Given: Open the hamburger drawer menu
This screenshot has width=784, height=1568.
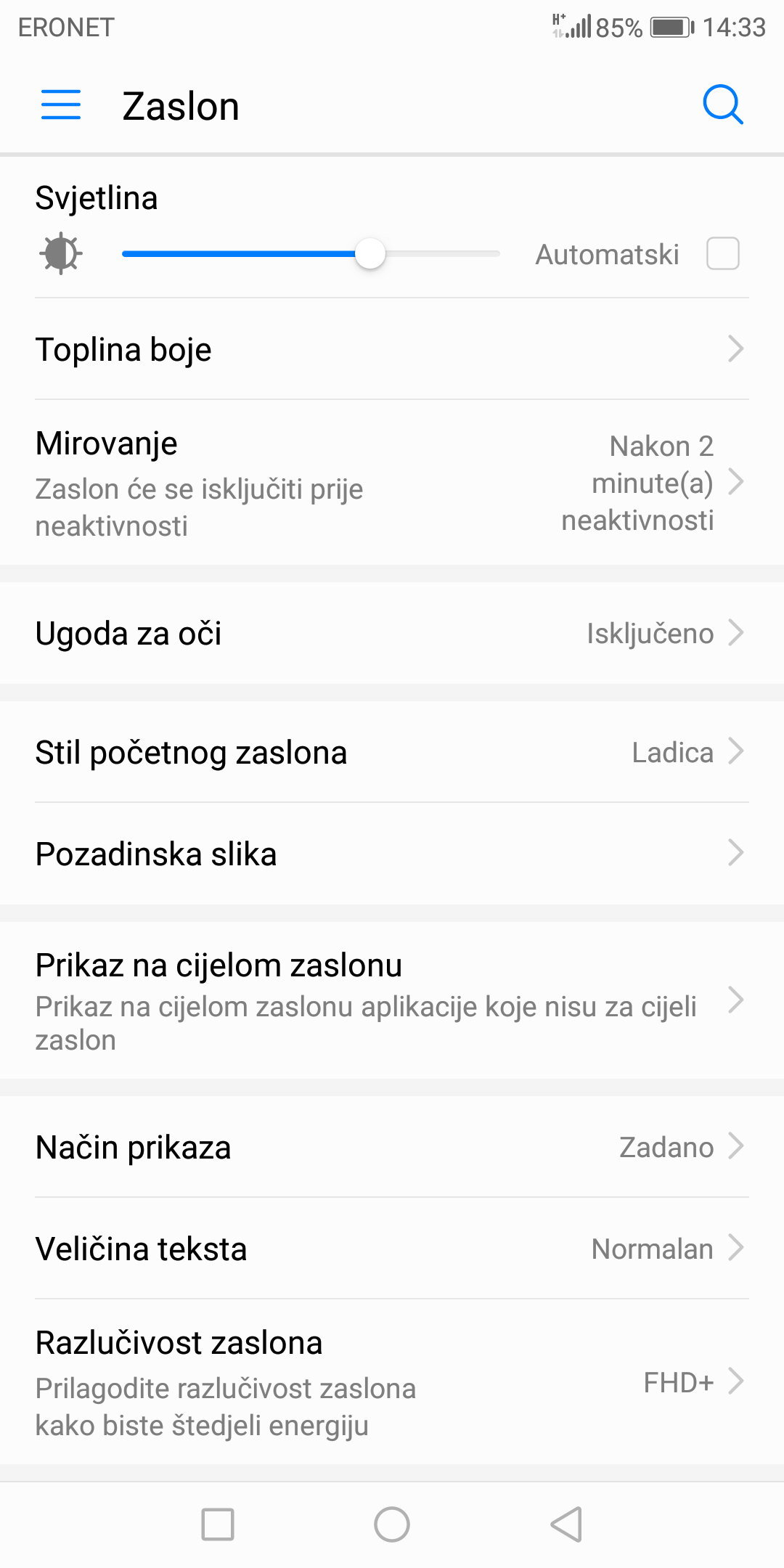Looking at the screenshot, I should [x=61, y=105].
